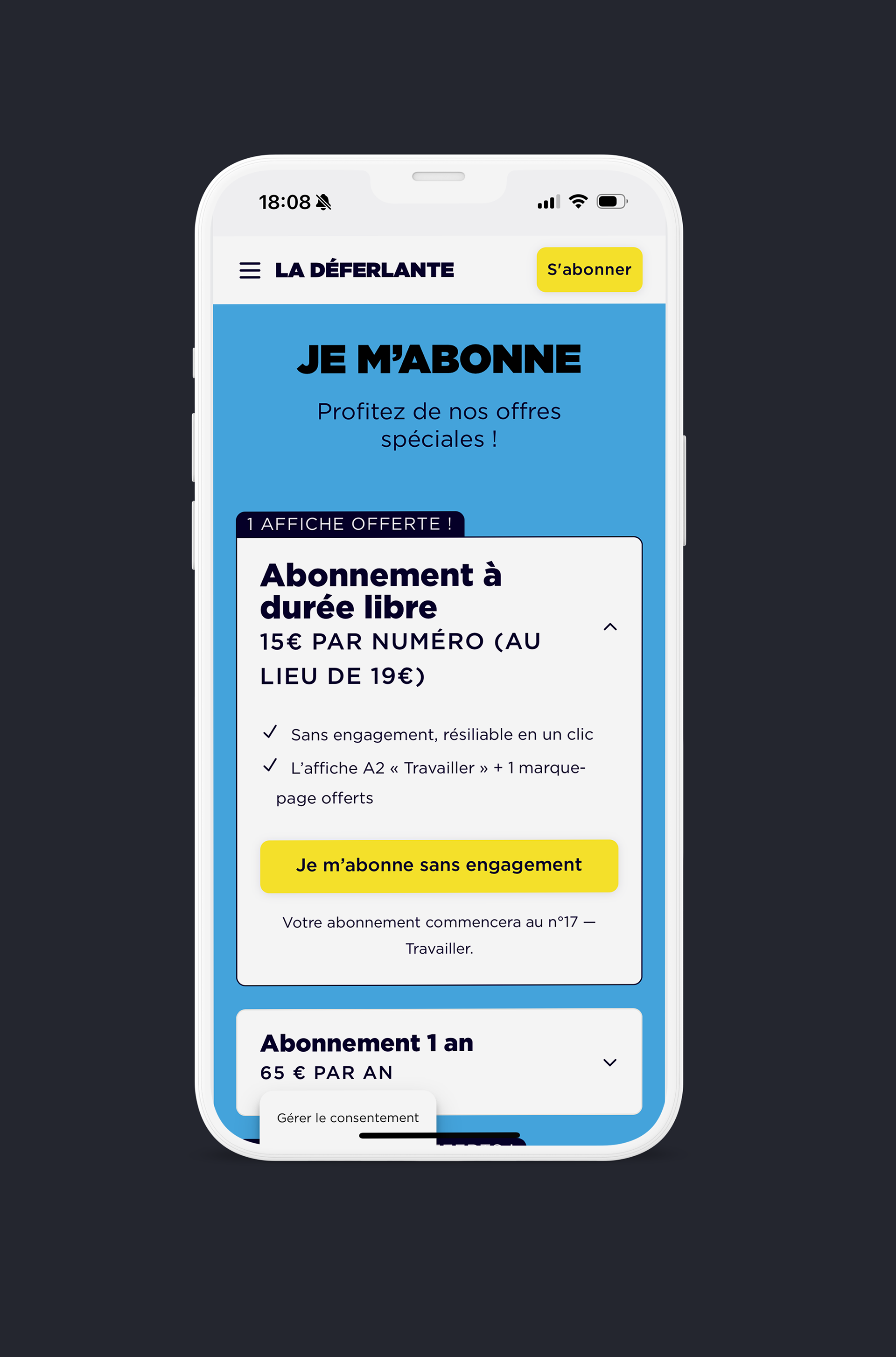Viewport: 896px width, 1357px height.
Task: Tap the yellow S'abonner button
Action: click(588, 269)
